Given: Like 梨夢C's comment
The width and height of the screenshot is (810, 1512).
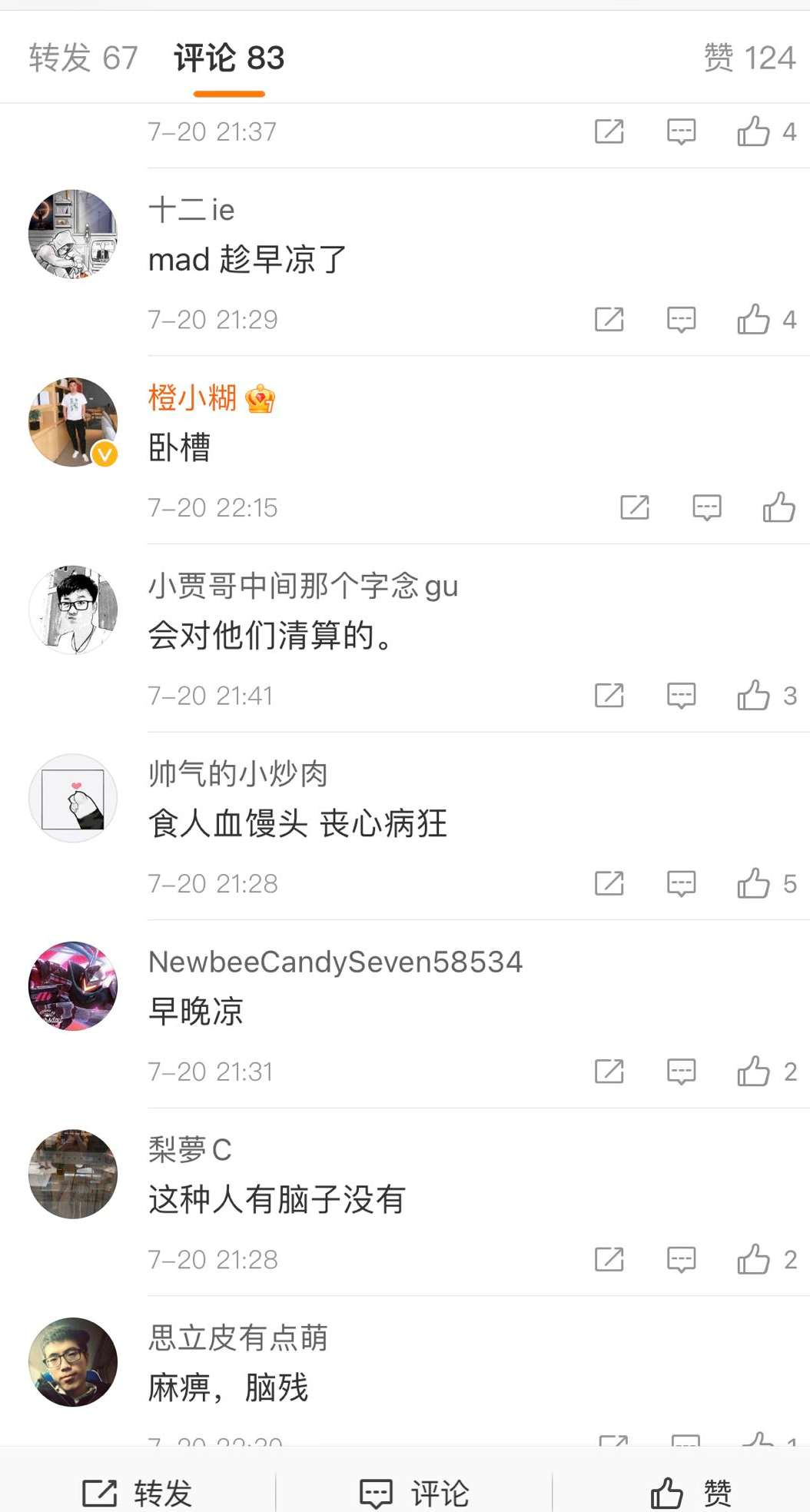Looking at the screenshot, I should pos(753,1259).
